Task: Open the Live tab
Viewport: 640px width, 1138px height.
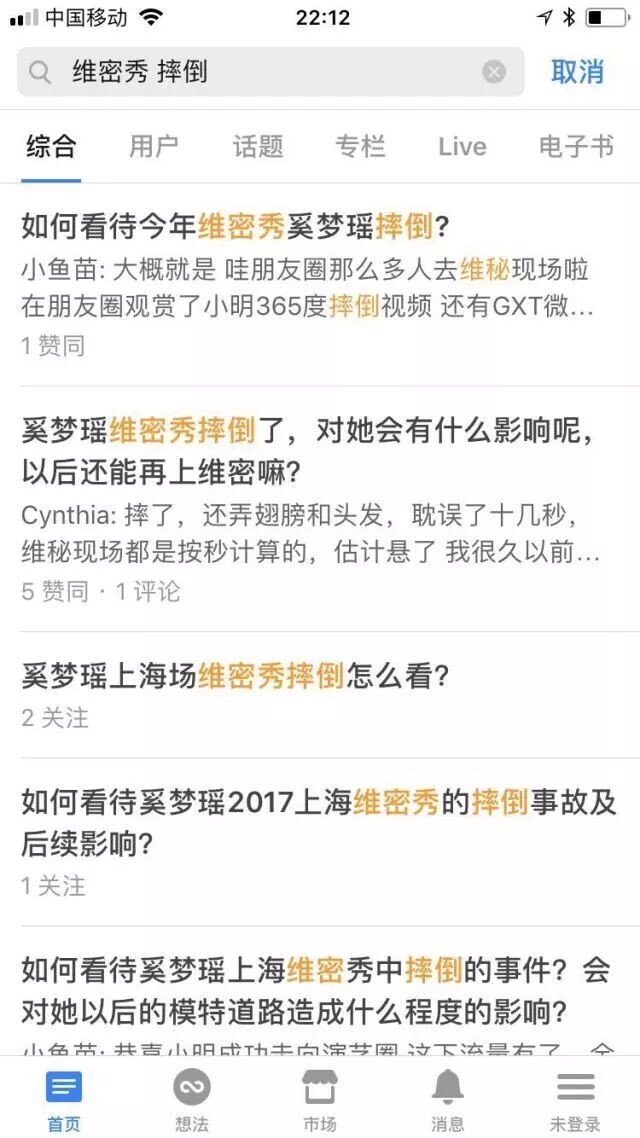Action: (x=462, y=147)
